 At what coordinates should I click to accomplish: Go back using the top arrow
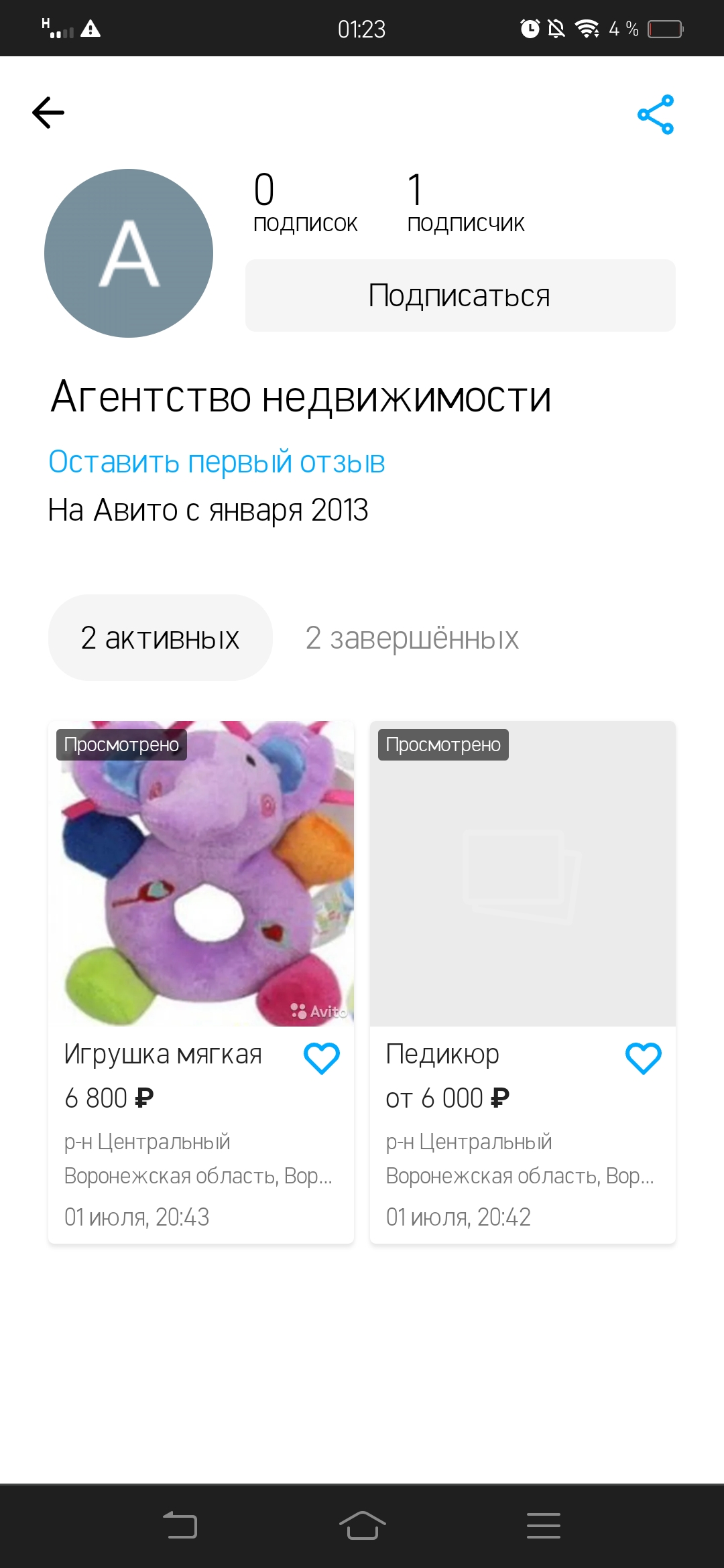[x=48, y=113]
